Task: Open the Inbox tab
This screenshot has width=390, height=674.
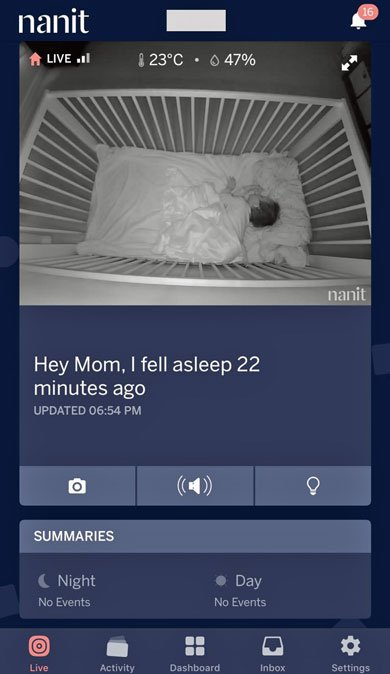Action: tap(273, 653)
